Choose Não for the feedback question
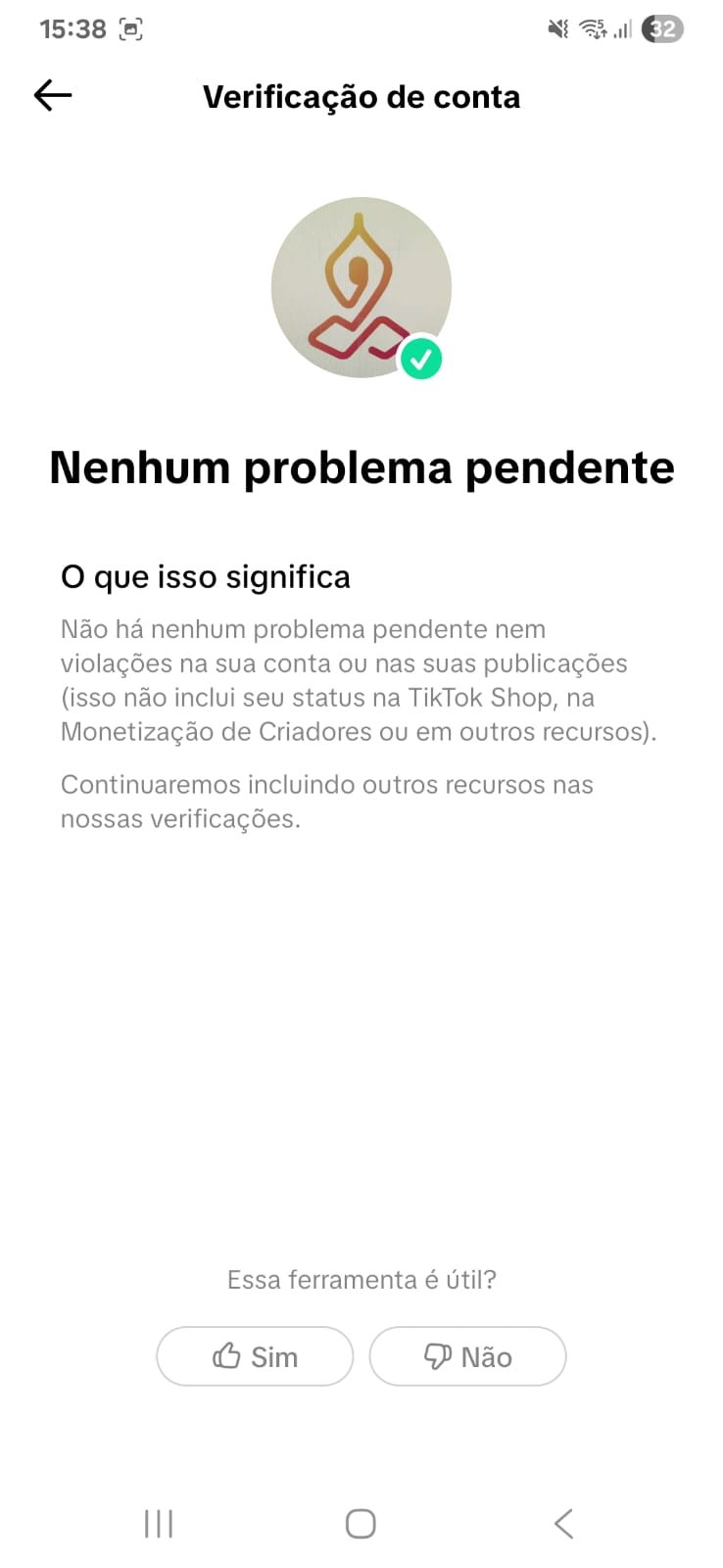This screenshot has width=723, height=1568. (x=467, y=1356)
